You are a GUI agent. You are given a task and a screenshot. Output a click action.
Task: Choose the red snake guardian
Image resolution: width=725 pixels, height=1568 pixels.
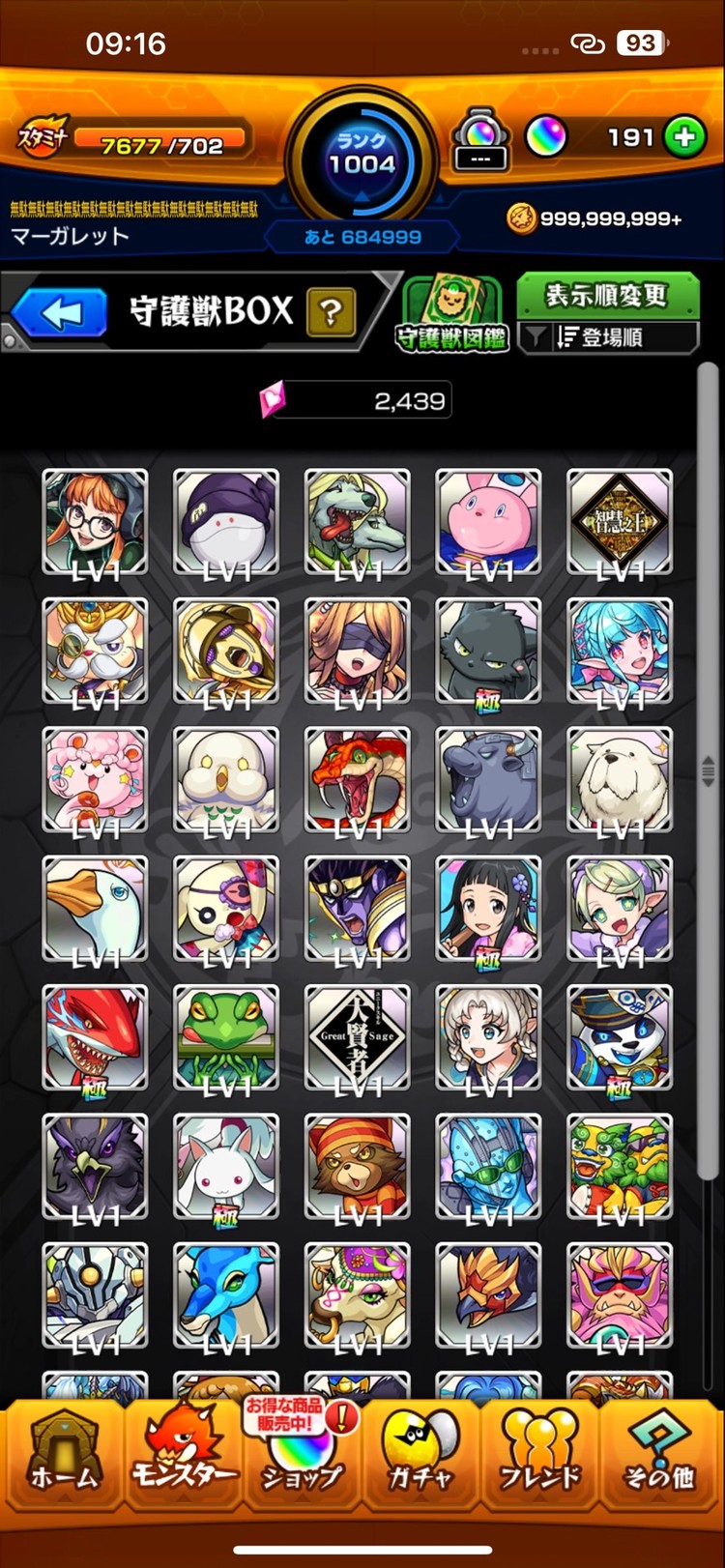pos(357,780)
